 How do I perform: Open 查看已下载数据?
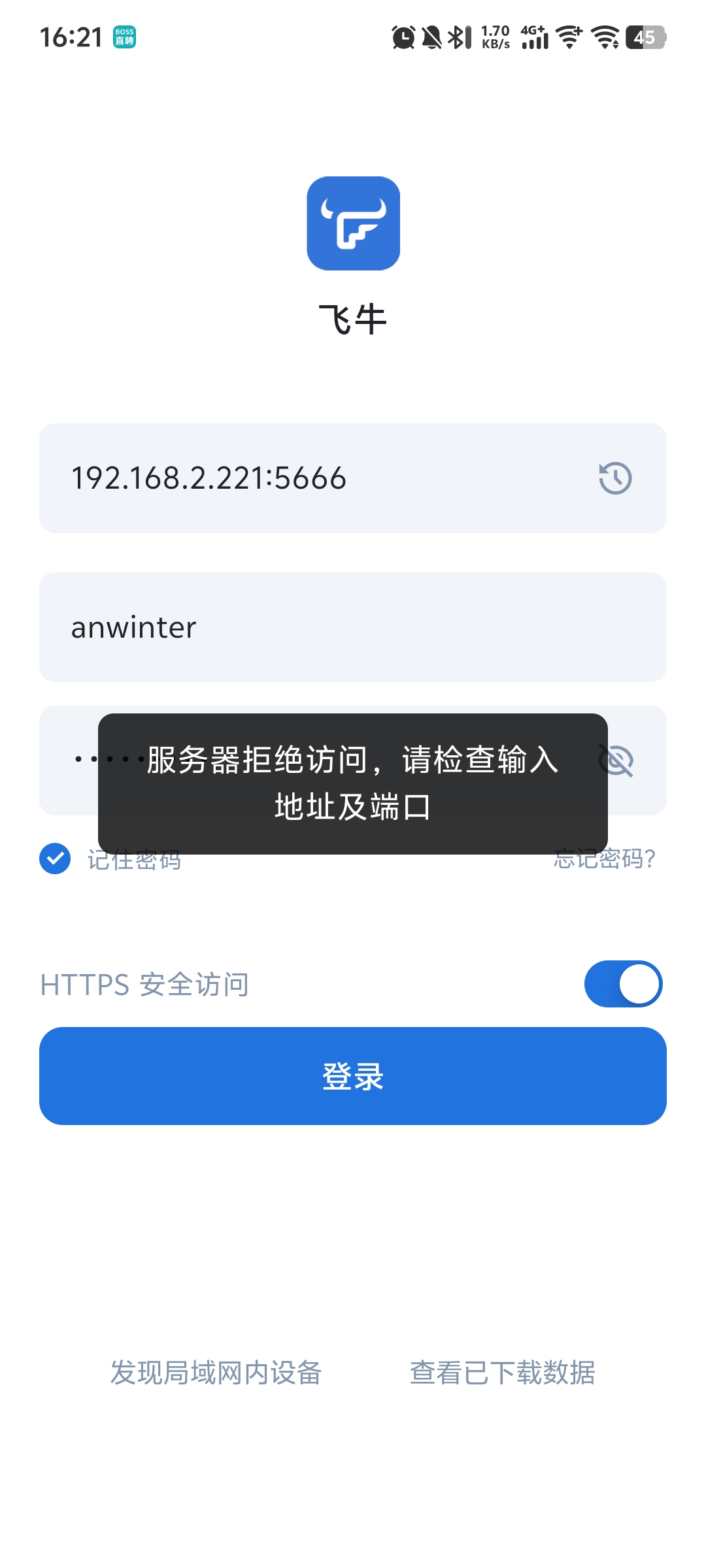click(502, 1373)
